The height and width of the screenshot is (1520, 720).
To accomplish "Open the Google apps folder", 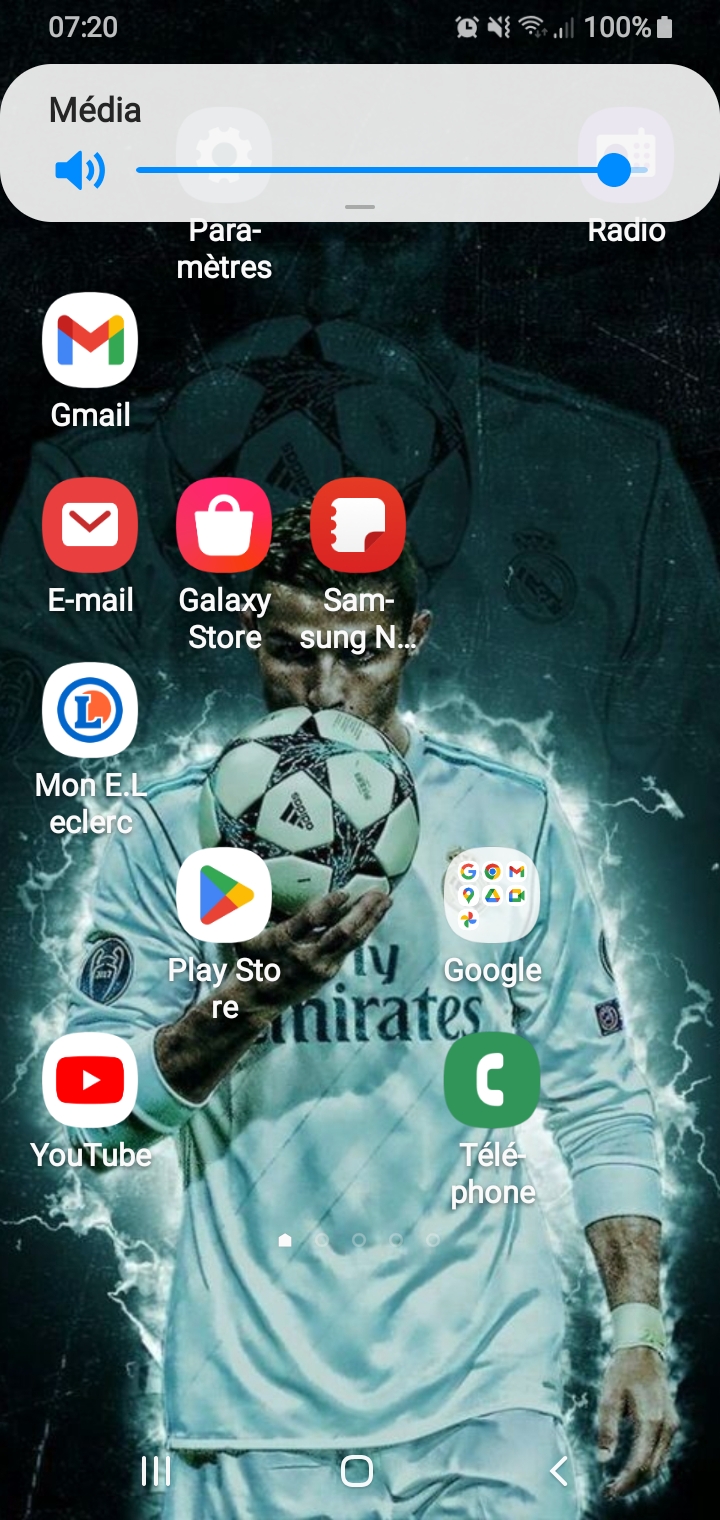I will click(492, 895).
